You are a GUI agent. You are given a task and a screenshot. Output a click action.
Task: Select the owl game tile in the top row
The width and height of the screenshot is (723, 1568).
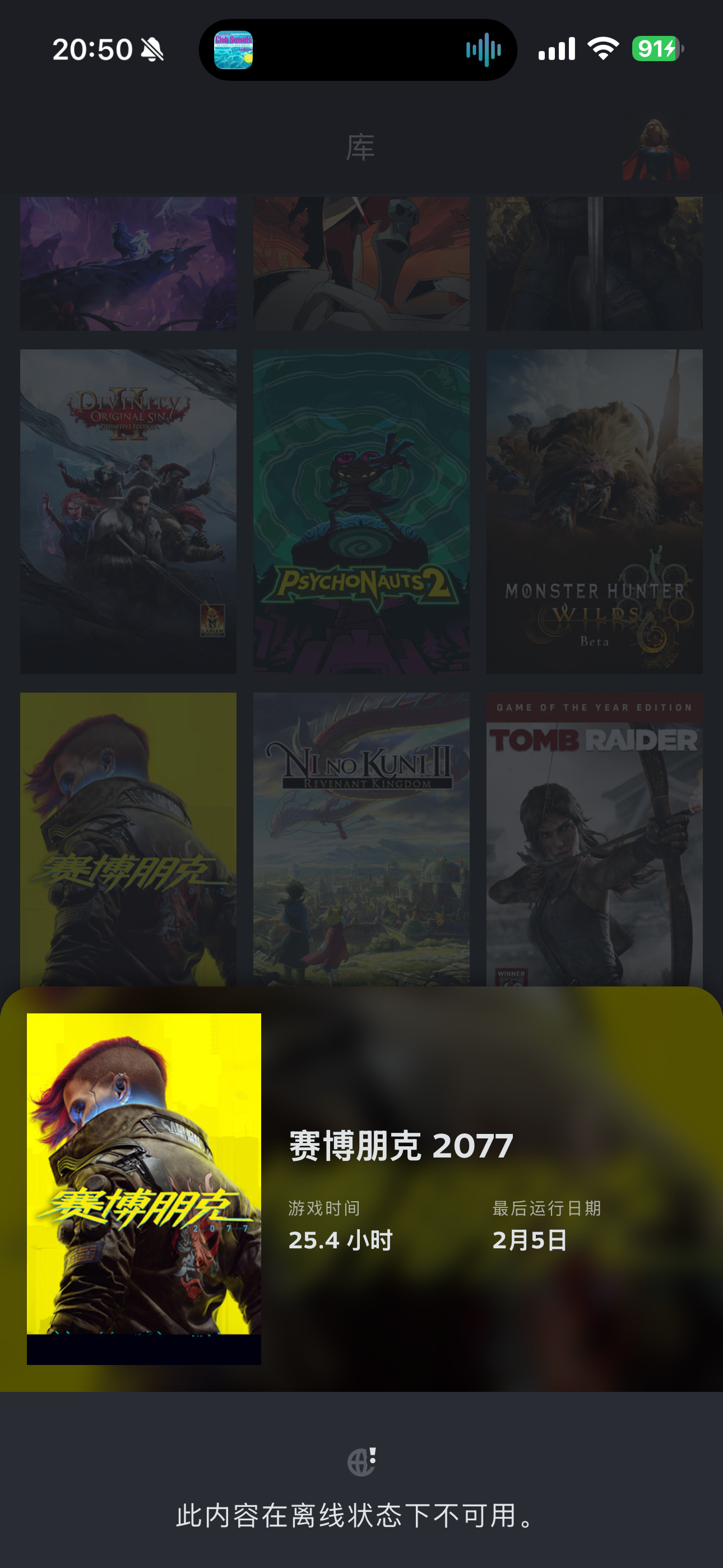(128, 263)
